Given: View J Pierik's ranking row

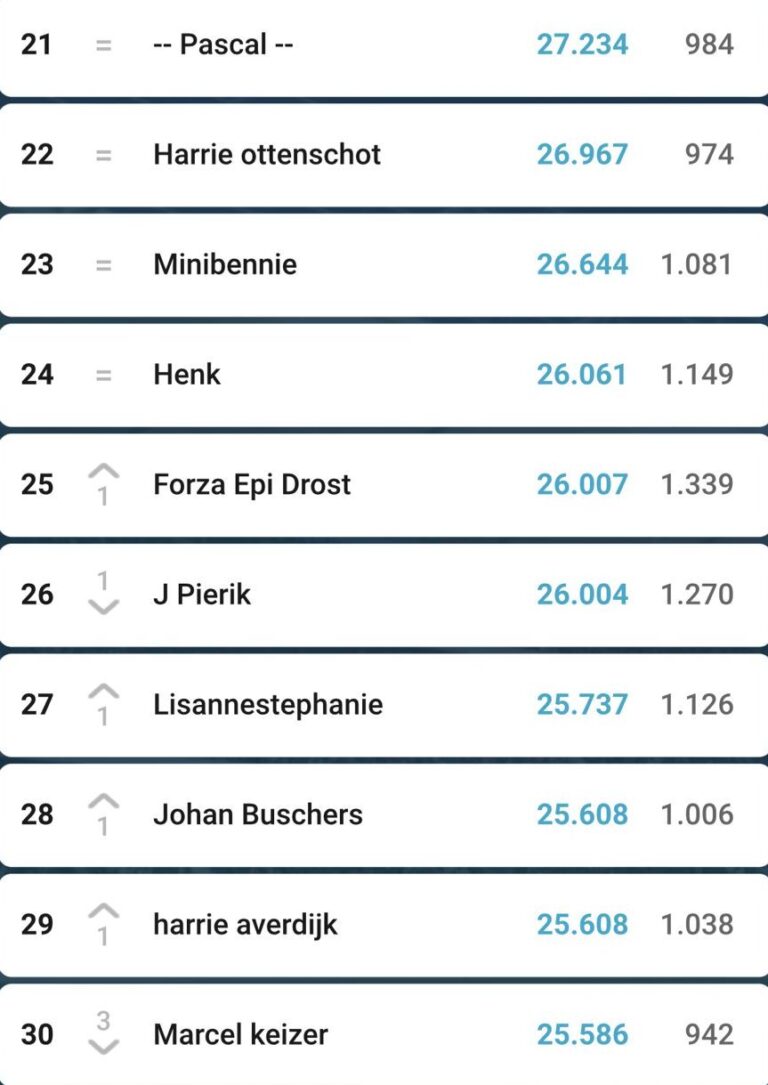Looking at the screenshot, I should pyautogui.click(x=202, y=595).
